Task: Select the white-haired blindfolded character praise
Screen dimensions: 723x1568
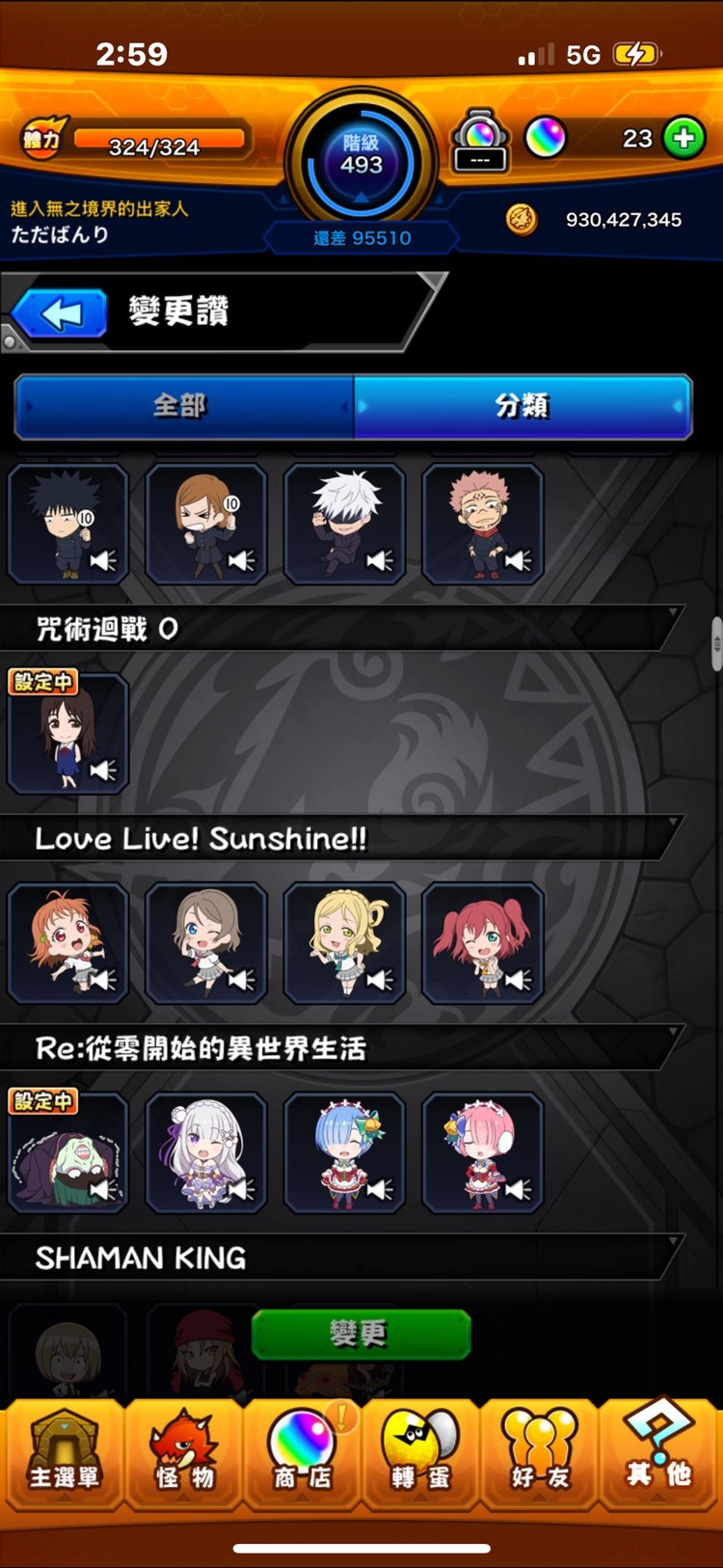Action: (x=344, y=524)
